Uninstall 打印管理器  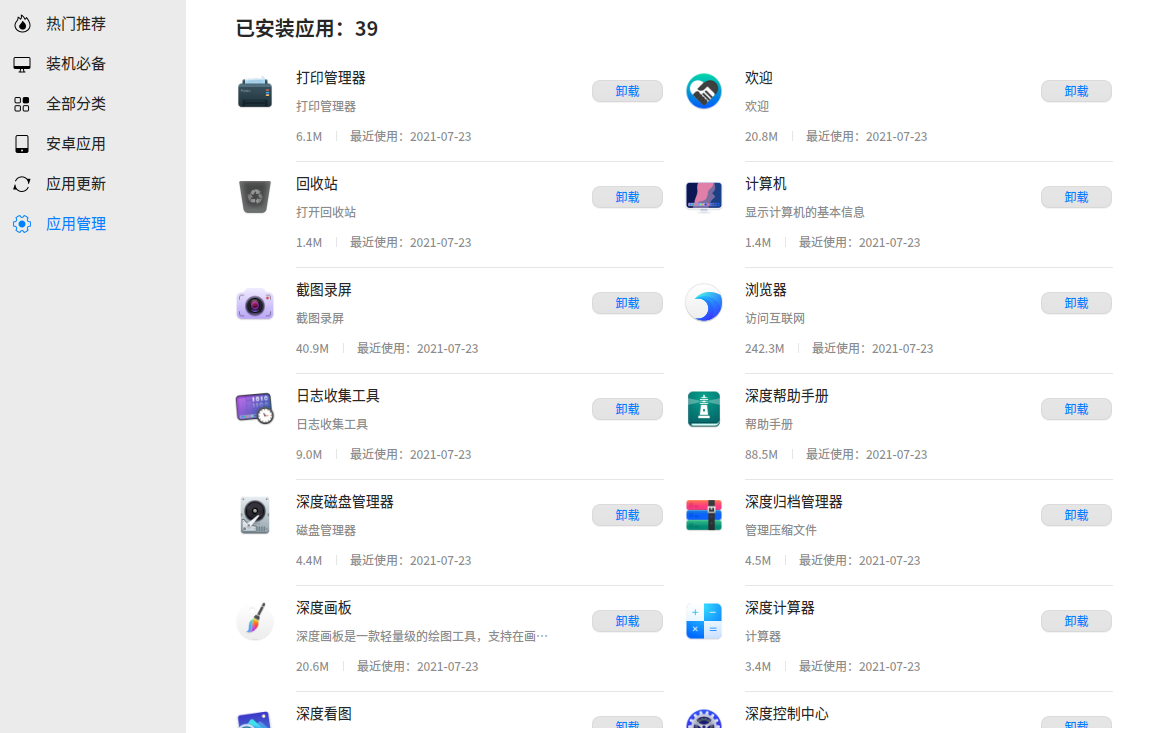[627, 91]
